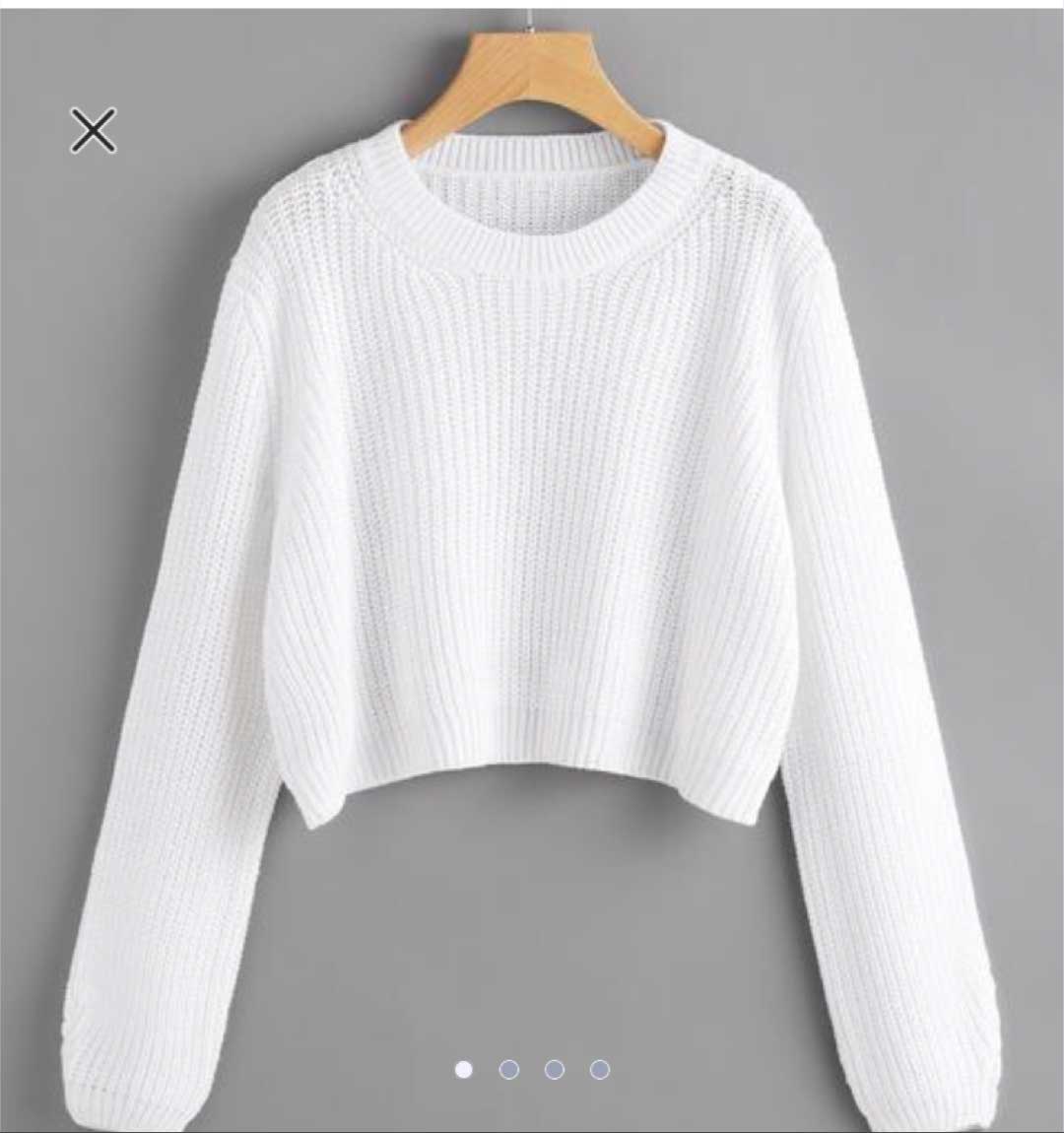Click the X to dismiss the image viewer
1064x1133 pixels.
(95, 130)
